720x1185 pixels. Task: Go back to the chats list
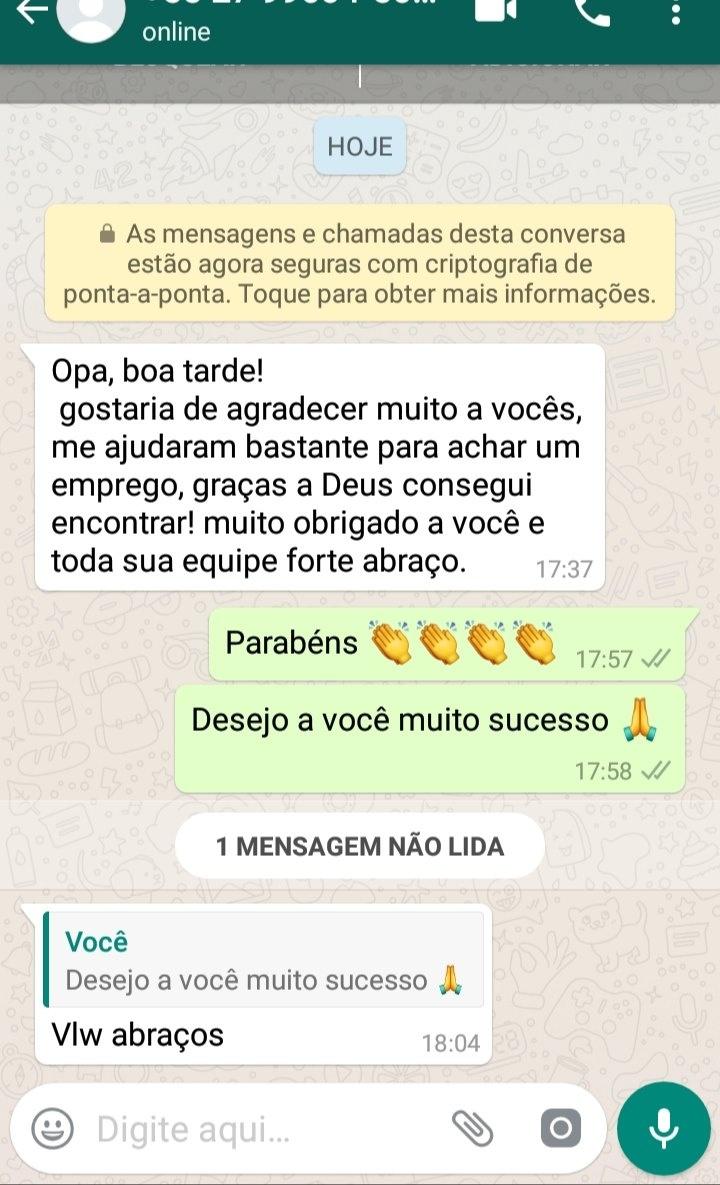point(32,12)
